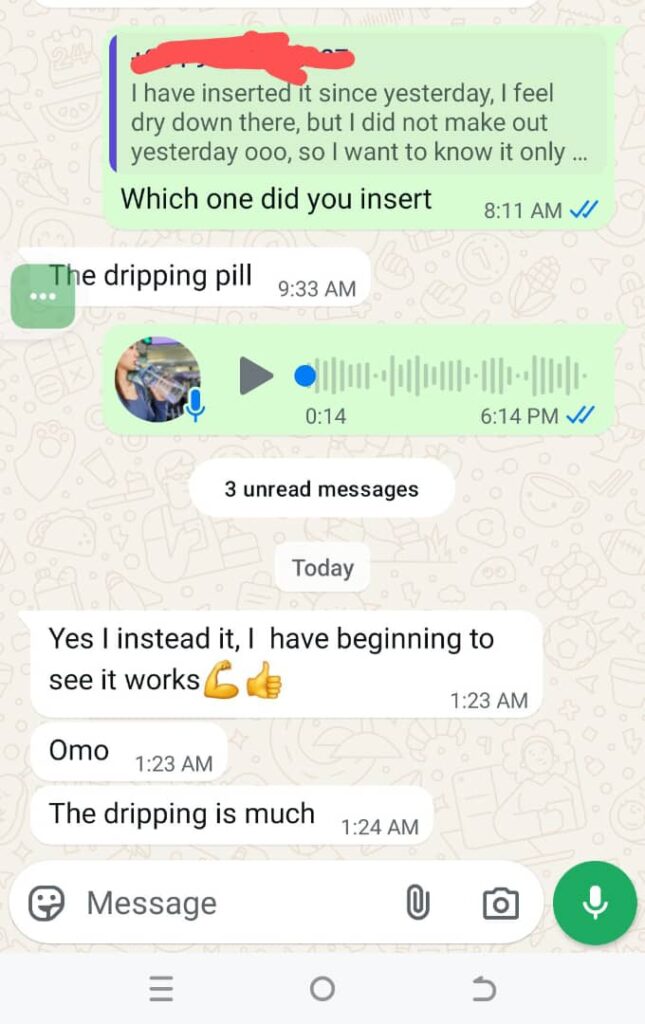
Task: Tap the green voice record microphone
Action: pyautogui.click(x=595, y=903)
